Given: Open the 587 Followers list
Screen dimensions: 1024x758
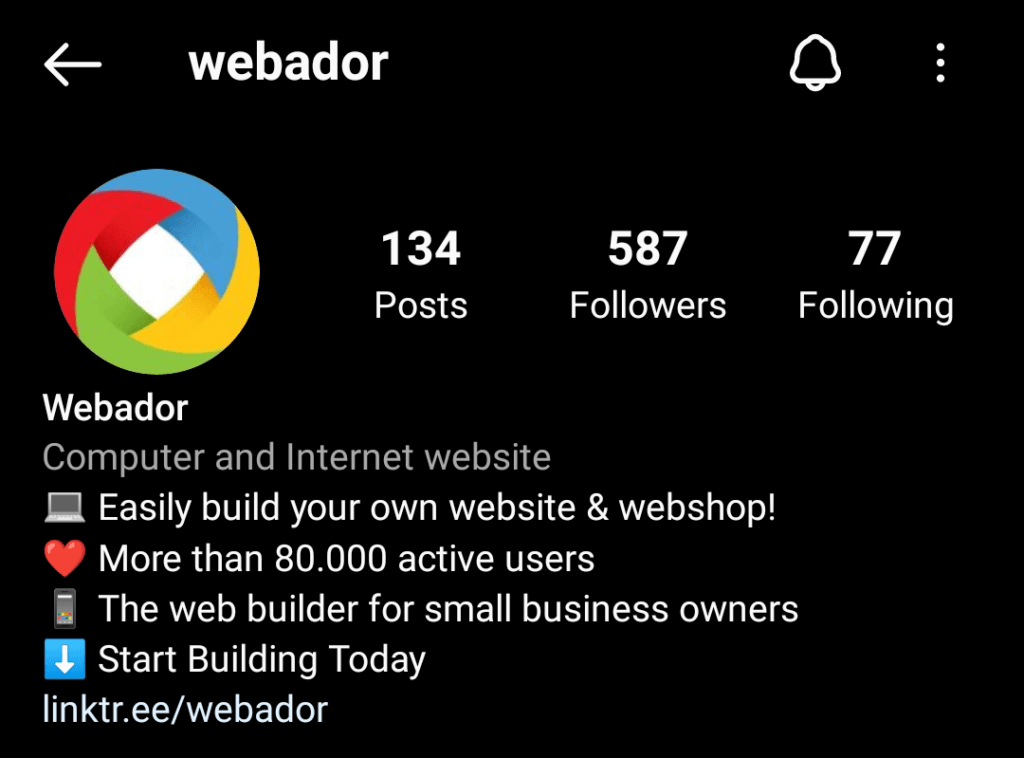Looking at the screenshot, I should pyautogui.click(x=648, y=275).
